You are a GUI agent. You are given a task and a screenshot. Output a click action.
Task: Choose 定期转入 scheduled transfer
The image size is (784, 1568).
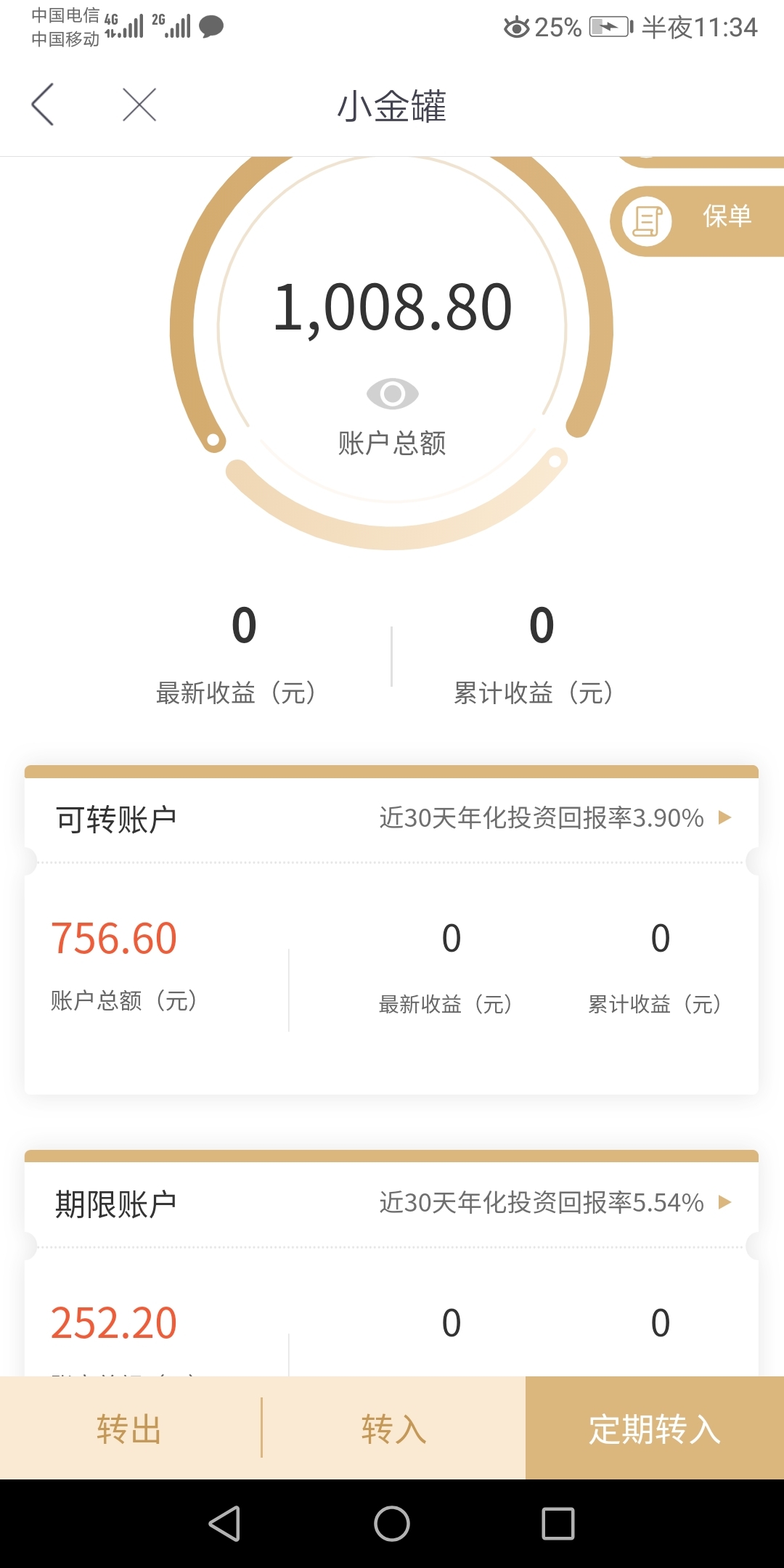point(655,1428)
